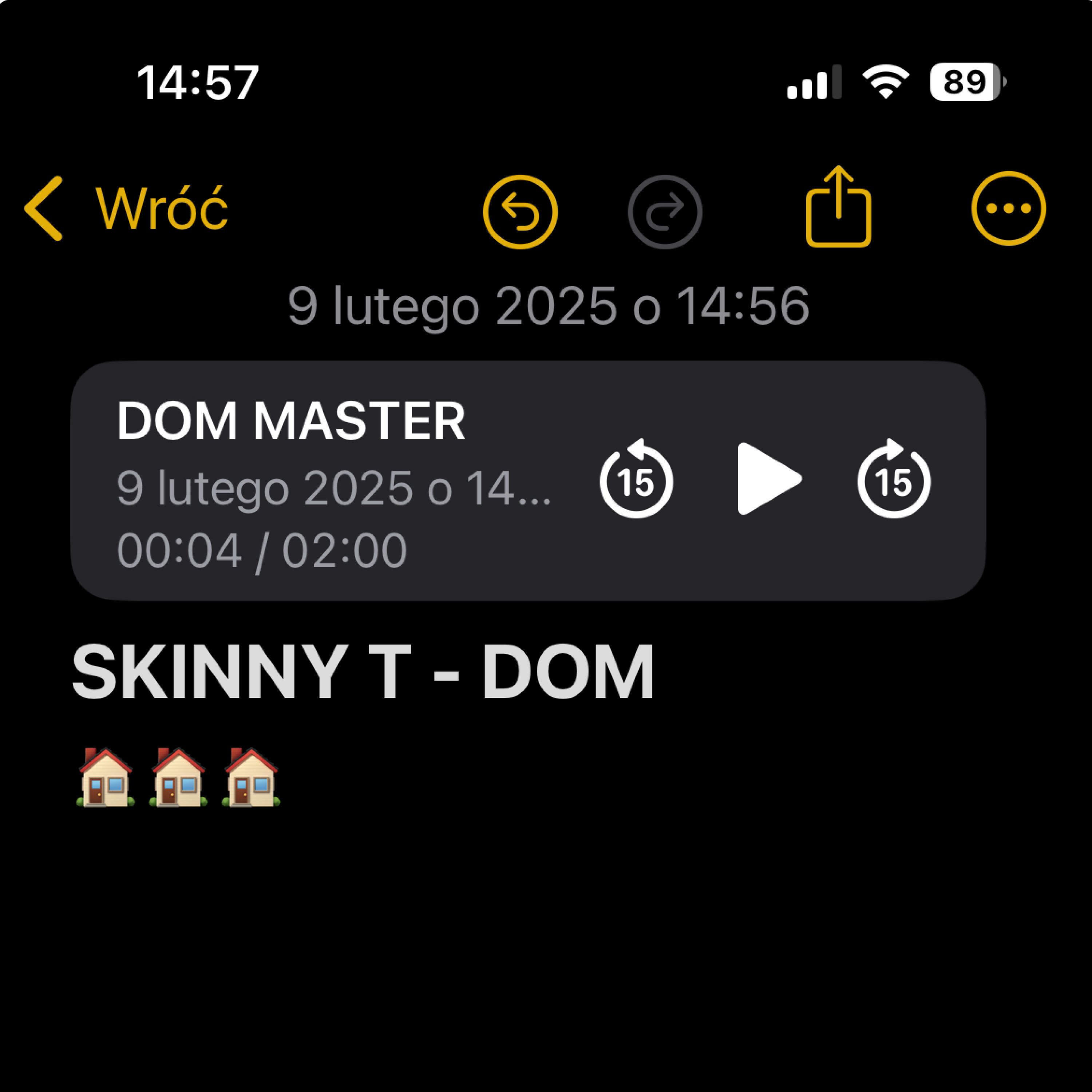Share this note
The height and width of the screenshot is (1092, 1092).
pyautogui.click(x=838, y=208)
